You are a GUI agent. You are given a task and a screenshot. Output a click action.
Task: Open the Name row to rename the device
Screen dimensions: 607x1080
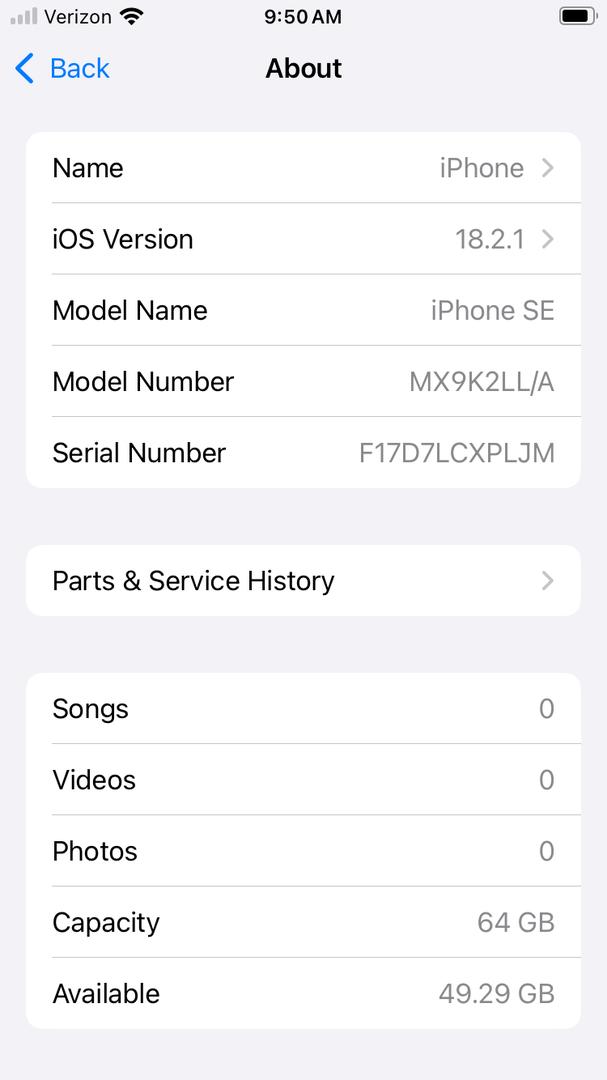pos(302,168)
